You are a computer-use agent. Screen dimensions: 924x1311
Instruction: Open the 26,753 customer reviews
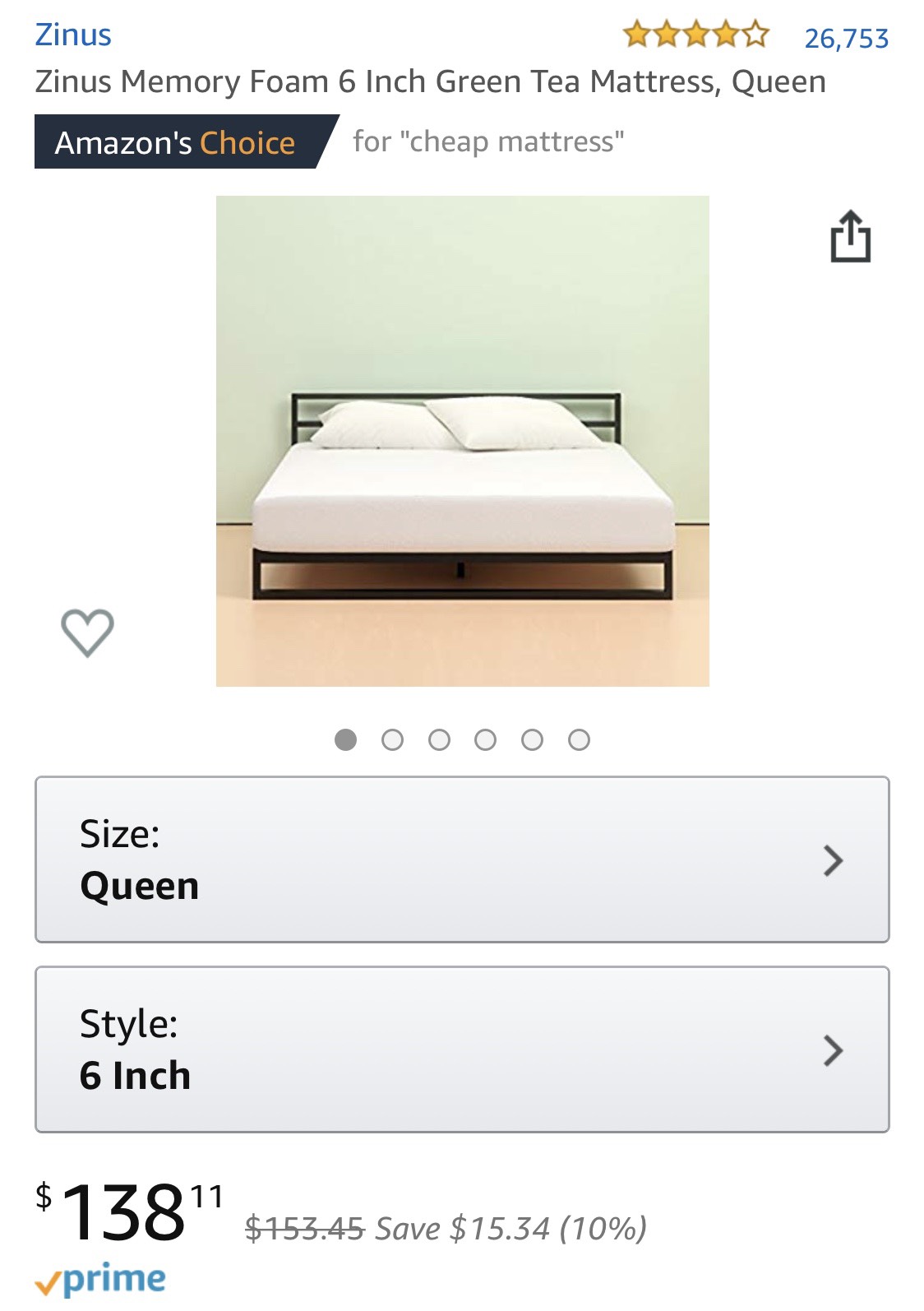[x=845, y=39]
